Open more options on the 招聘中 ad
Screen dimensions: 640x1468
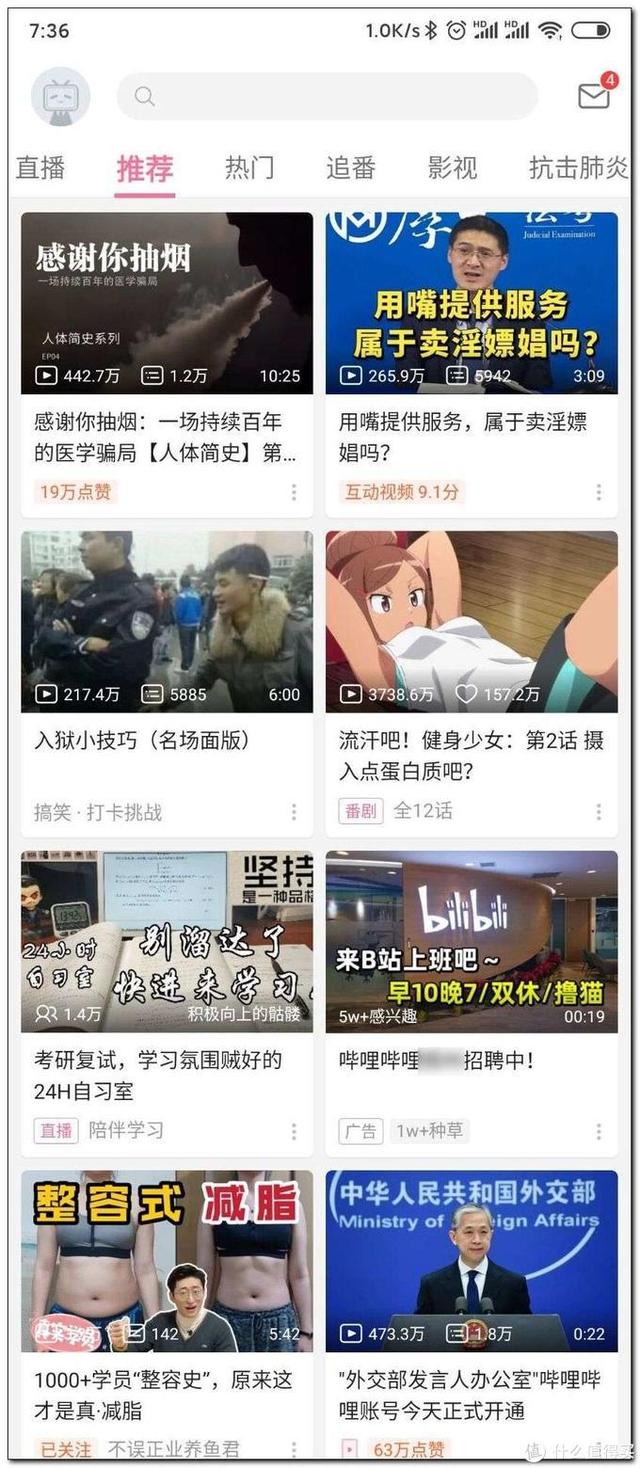coord(598,1131)
